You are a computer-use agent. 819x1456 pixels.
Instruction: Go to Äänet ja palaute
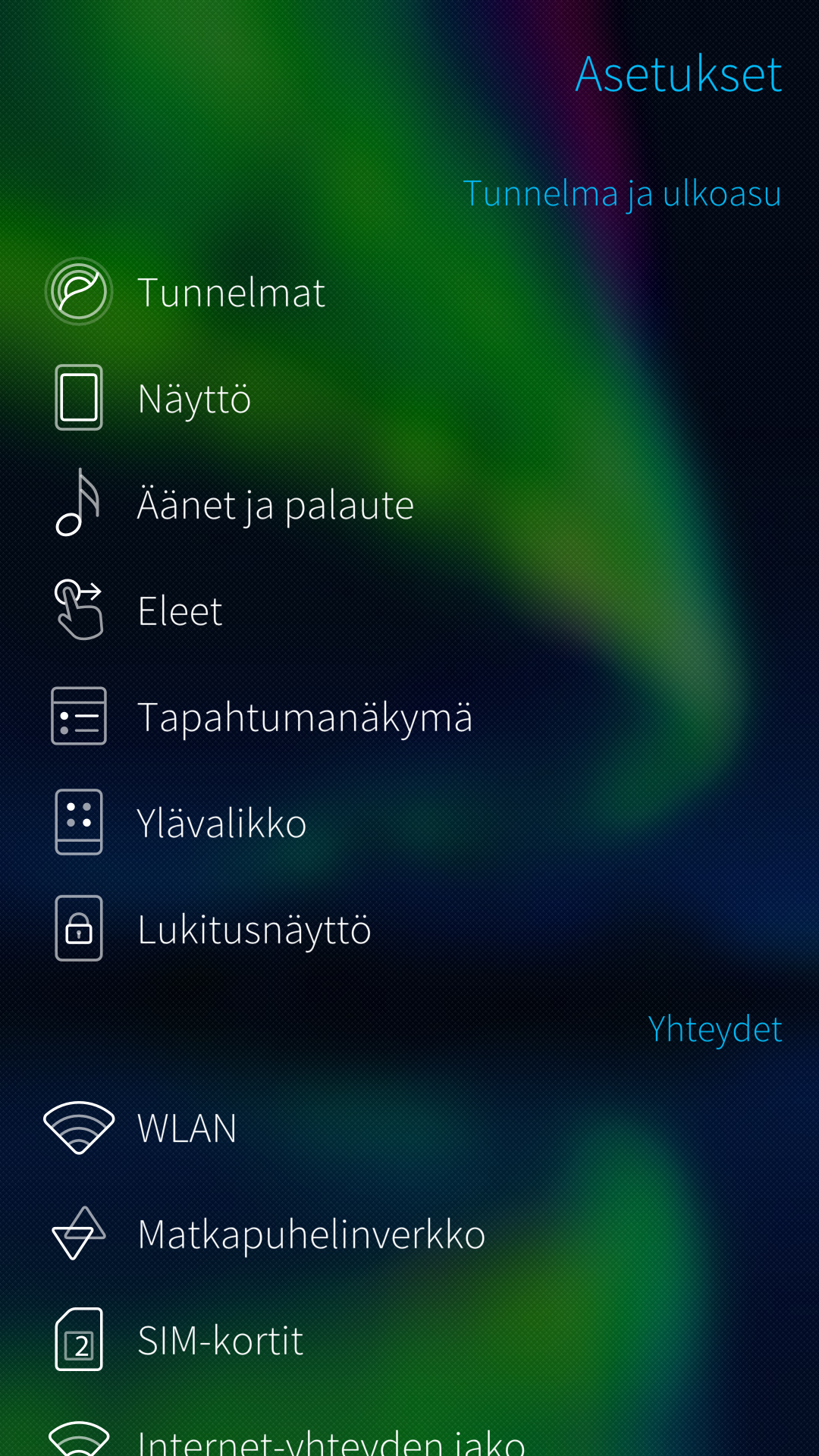(409, 504)
